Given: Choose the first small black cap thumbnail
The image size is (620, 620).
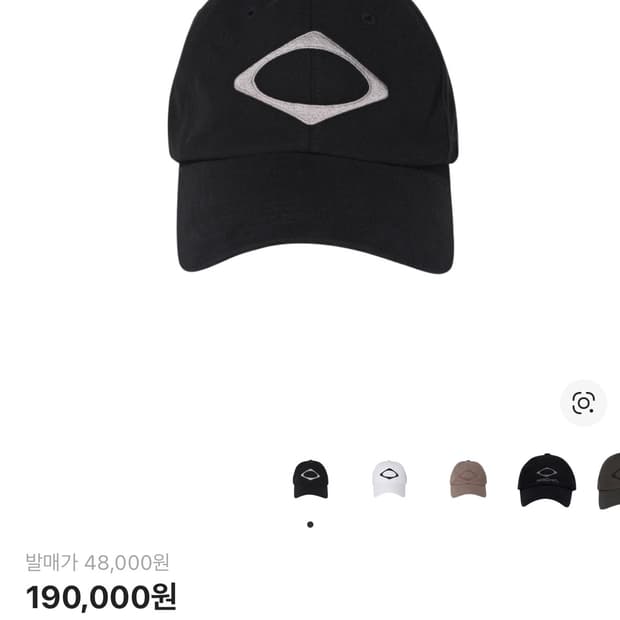Looking at the screenshot, I should point(310,479).
